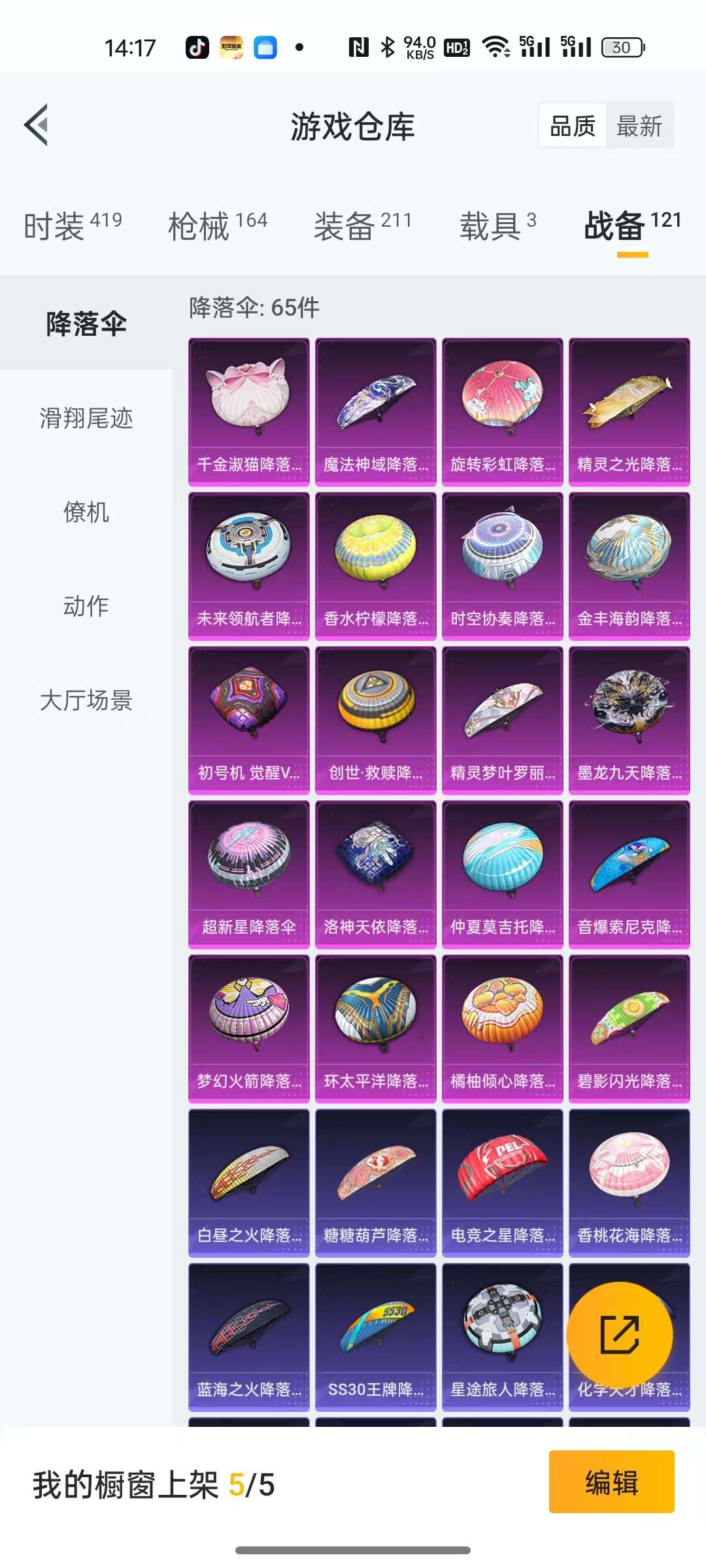Image resolution: width=706 pixels, height=1568 pixels.
Task: Open the 装备 tab
Action: 363,226
